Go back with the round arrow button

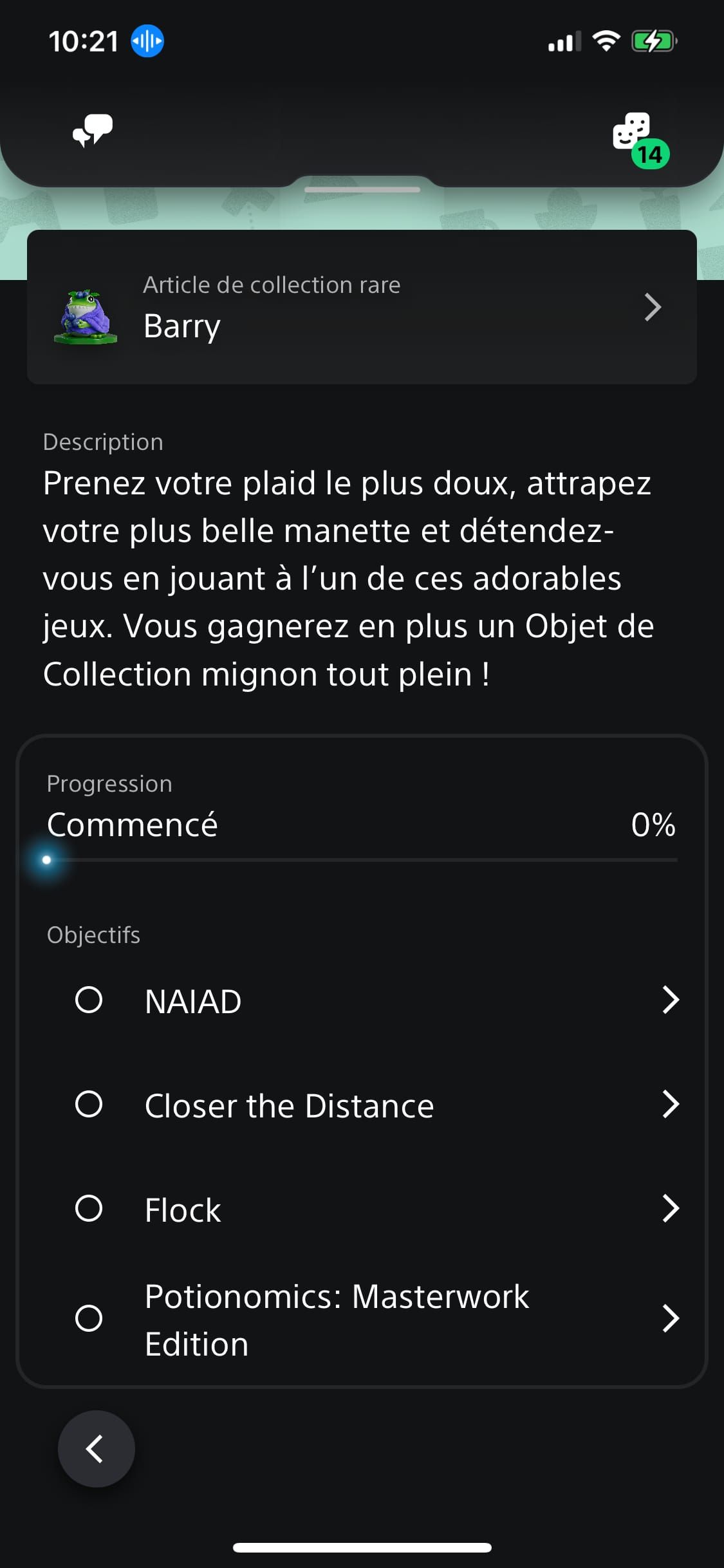(x=97, y=1449)
